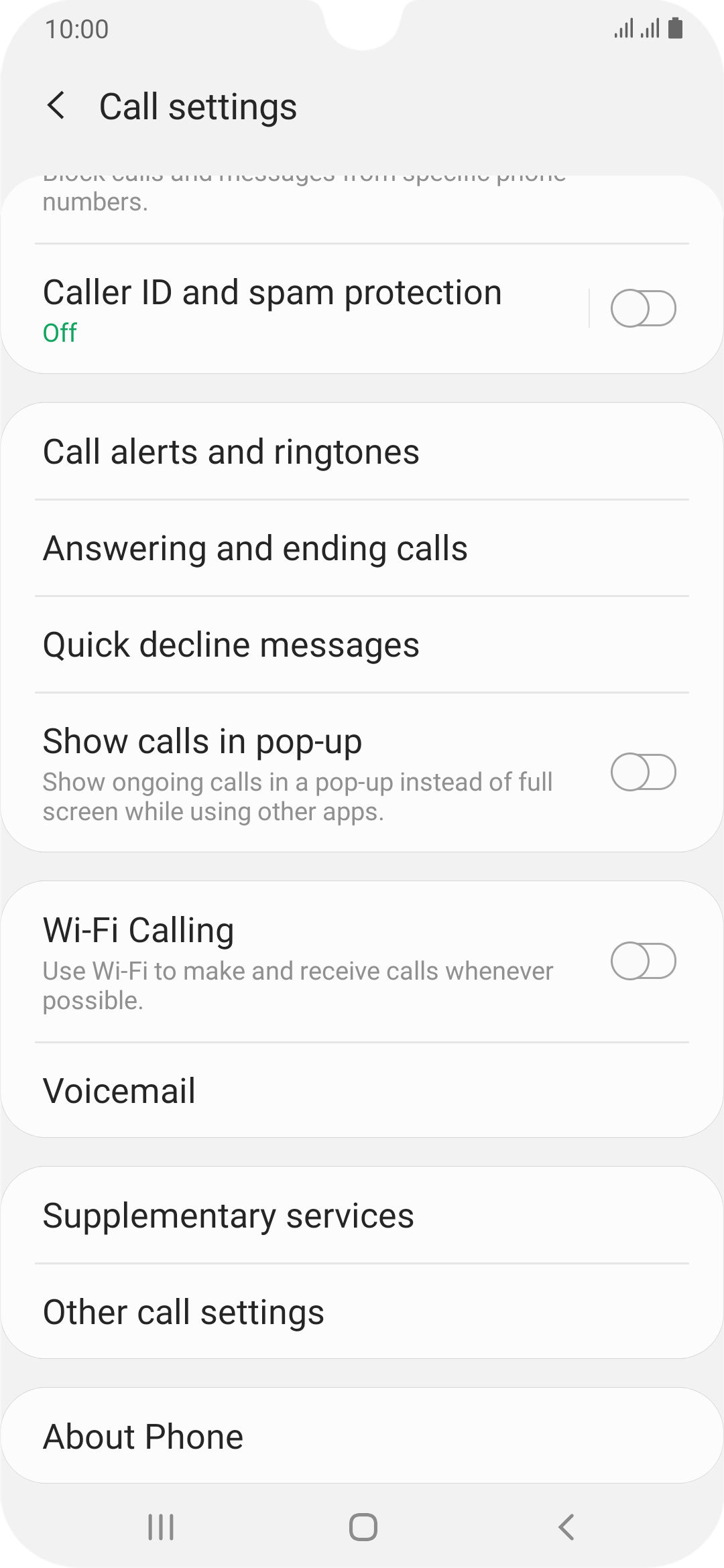Go back from Call settings
Image resolution: width=724 pixels, height=1568 pixels.
pos(56,107)
